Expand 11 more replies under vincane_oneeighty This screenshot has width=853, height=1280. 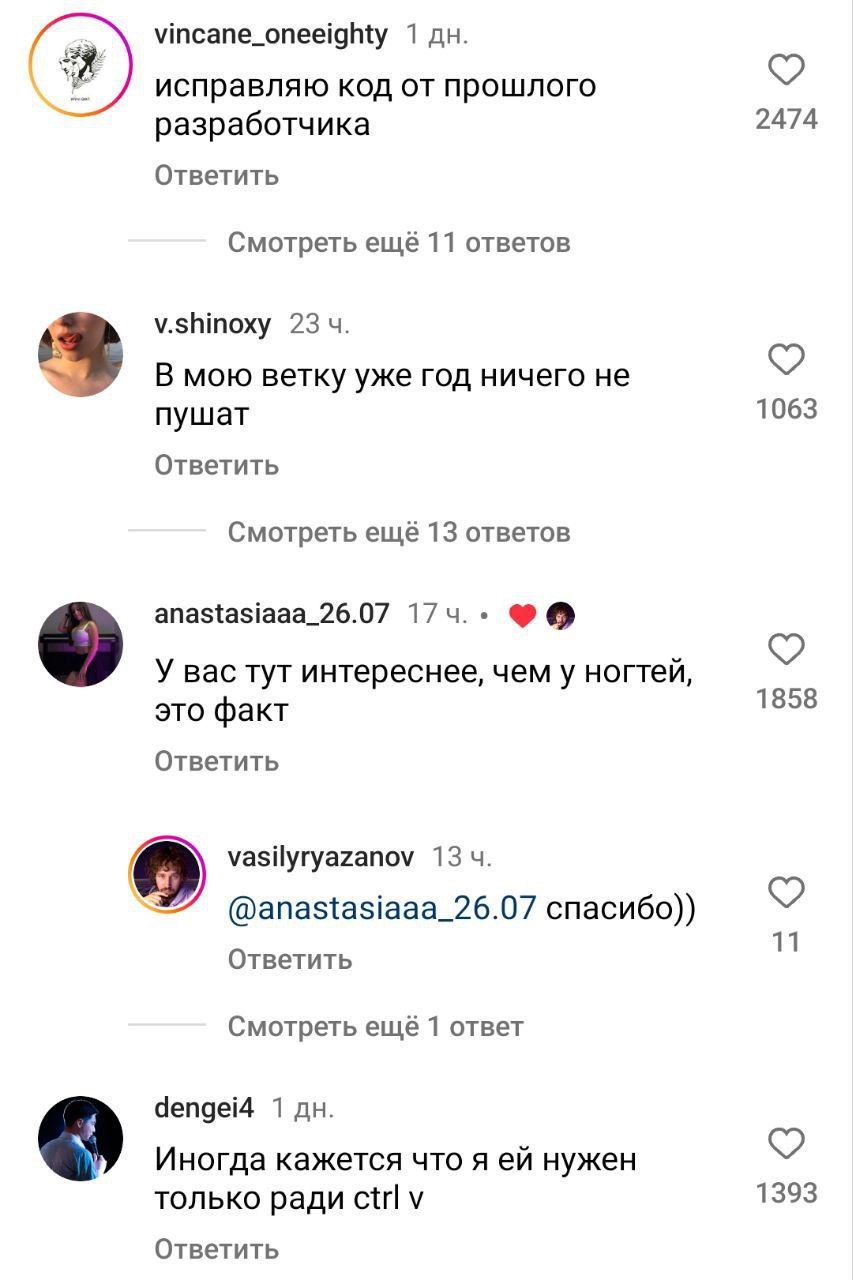pos(398,243)
